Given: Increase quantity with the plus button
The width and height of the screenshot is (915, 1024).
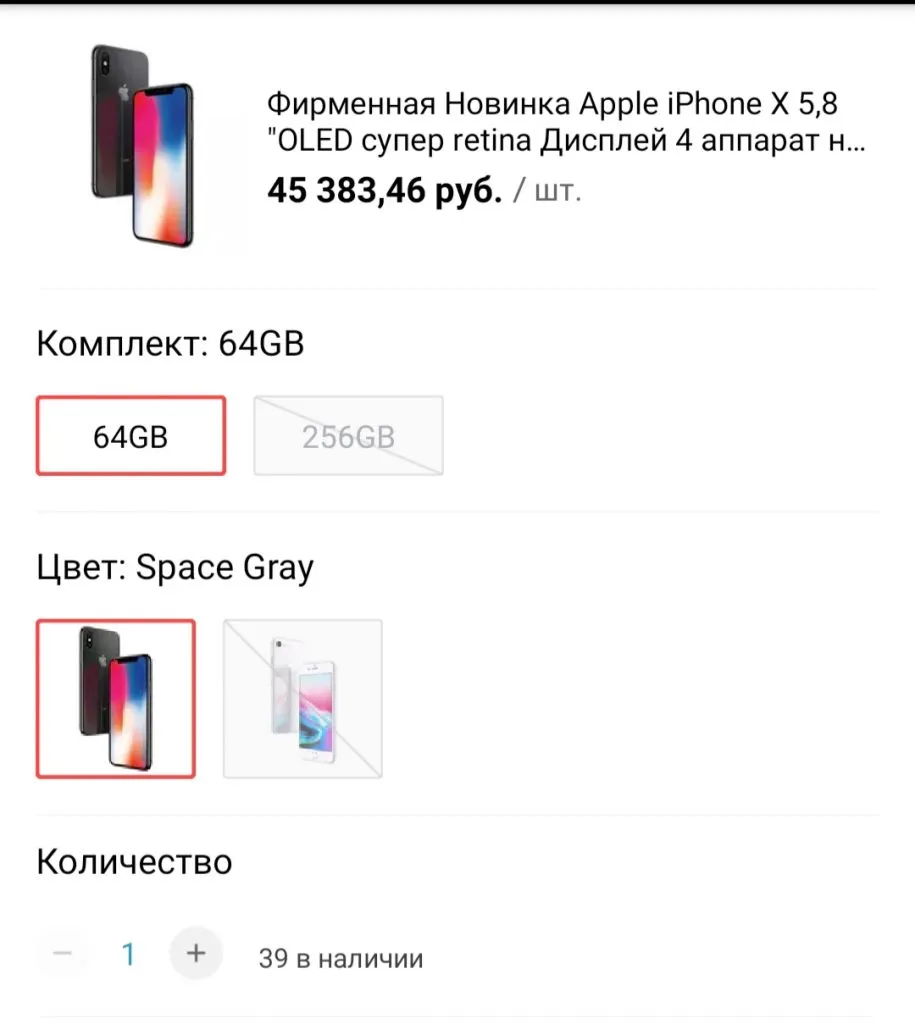Looking at the screenshot, I should click(x=196, y=953).
